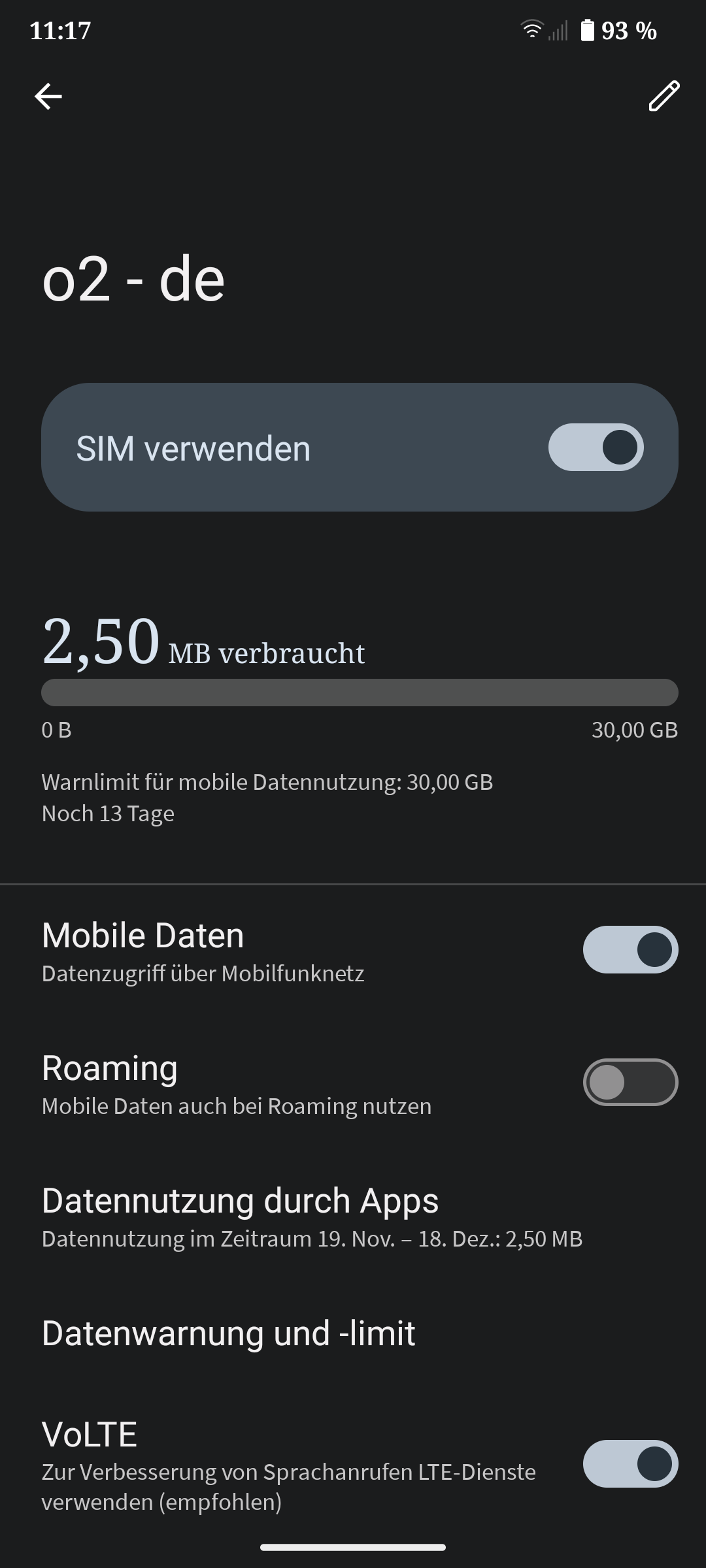Enable the Roaming switch
This screenshot has height=1568, width=706.
630,1082
